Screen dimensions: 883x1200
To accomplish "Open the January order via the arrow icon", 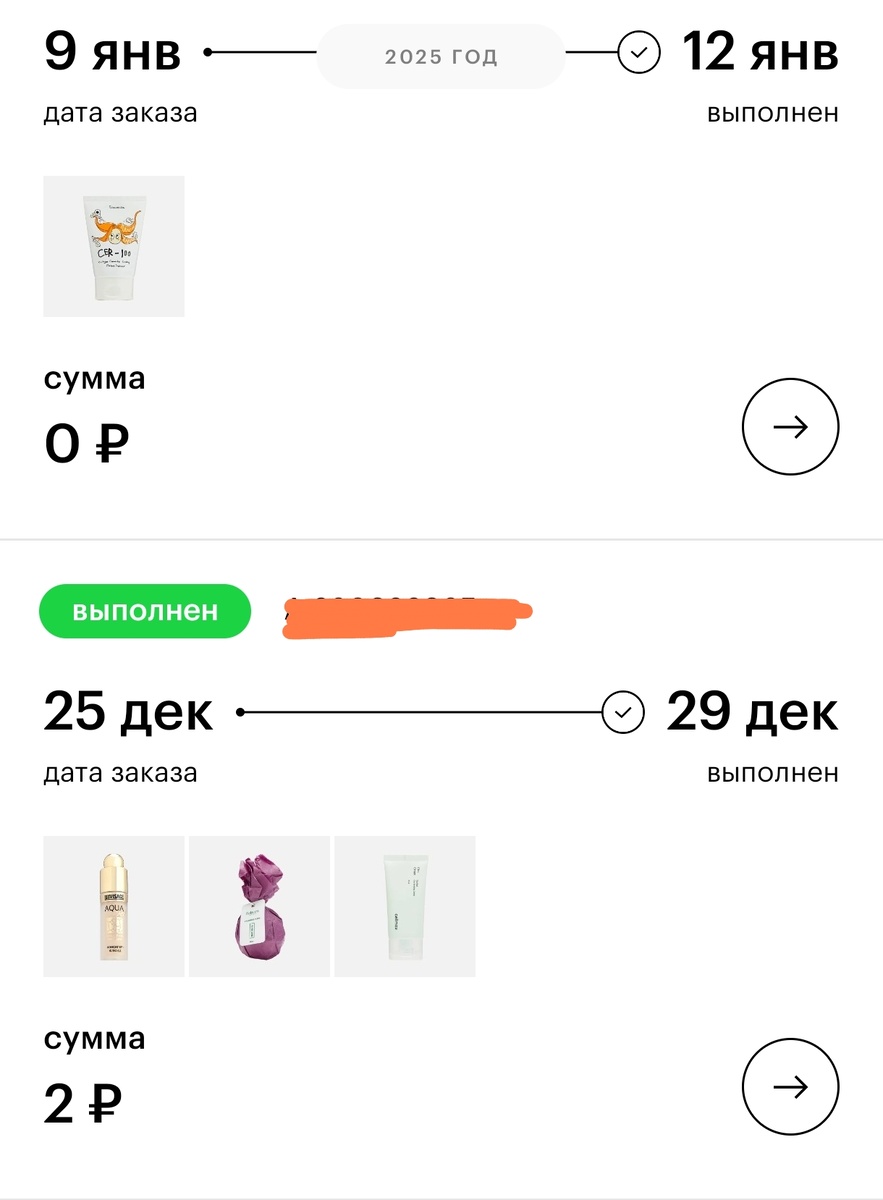I will coord(790,426).
